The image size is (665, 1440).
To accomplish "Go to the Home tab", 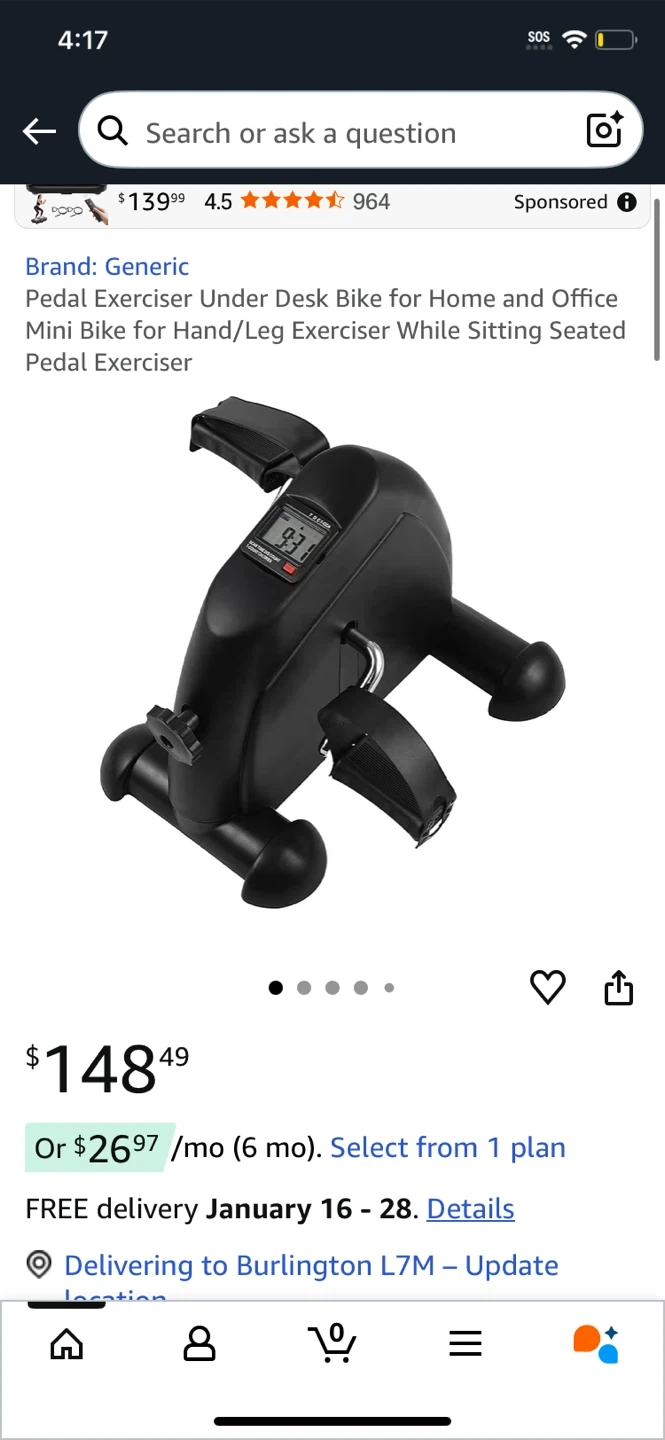I will coord(67,1344).
